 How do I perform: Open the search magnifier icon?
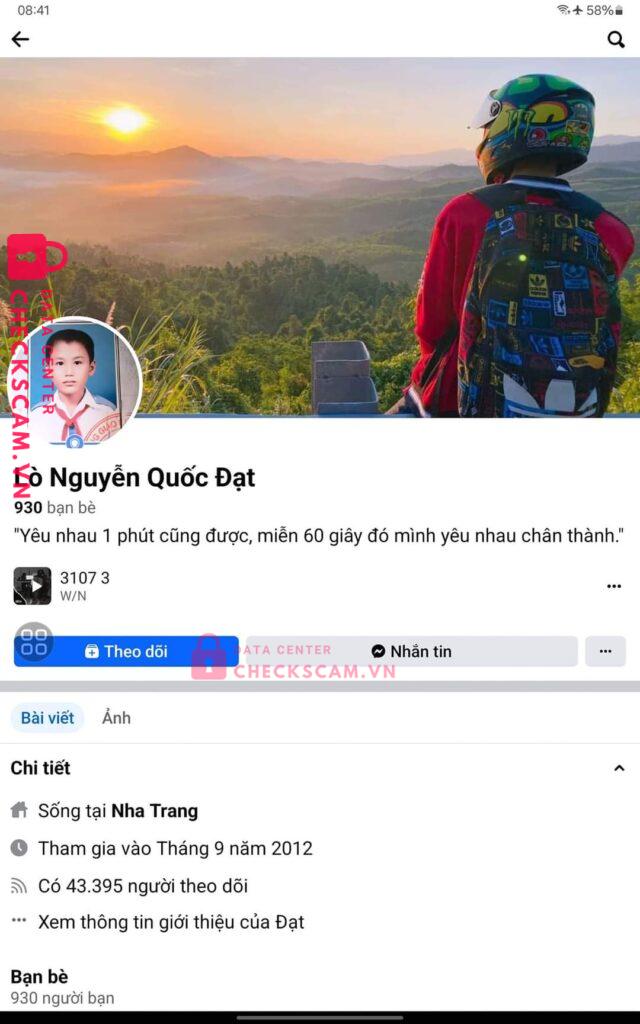[616, 40]
